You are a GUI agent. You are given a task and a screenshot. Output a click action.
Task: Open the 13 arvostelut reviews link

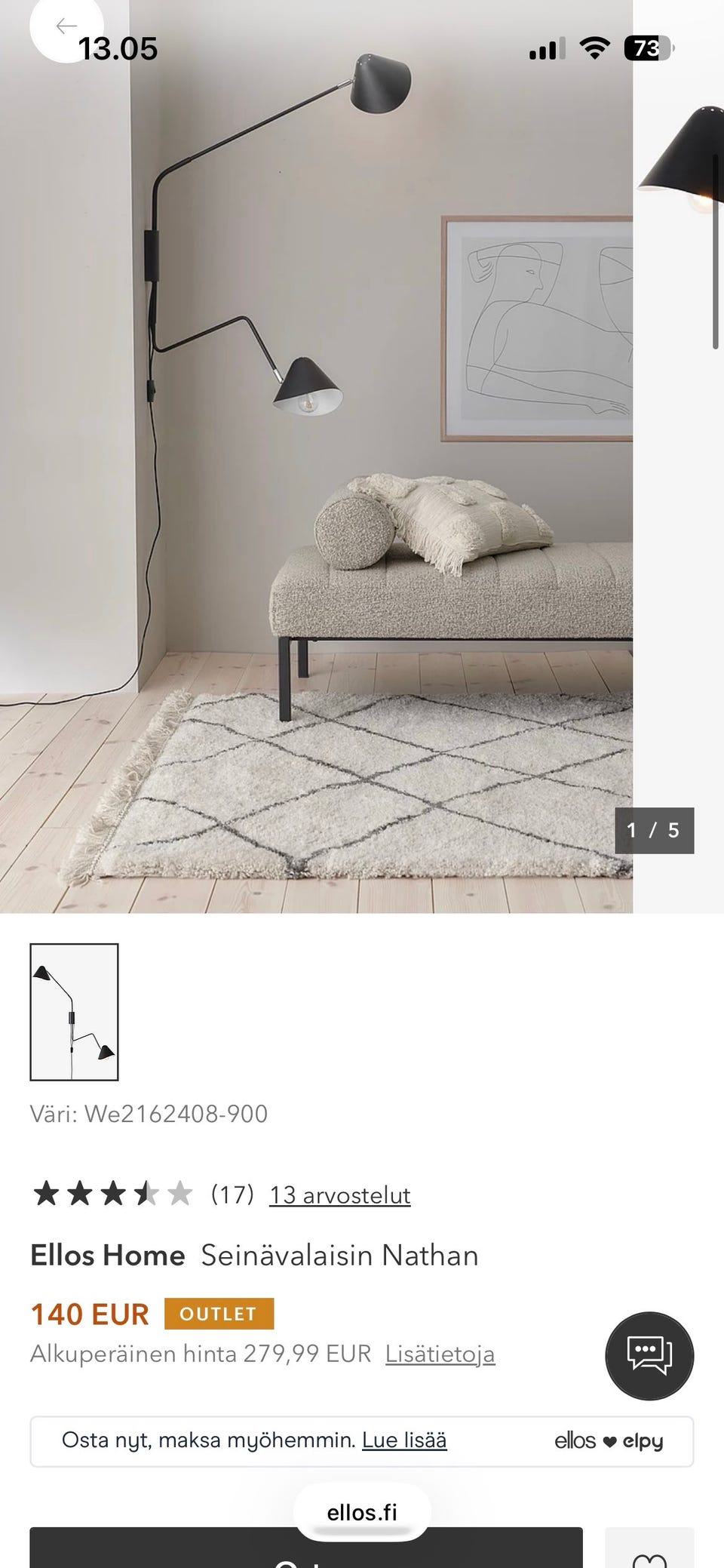click(340, 1194)
